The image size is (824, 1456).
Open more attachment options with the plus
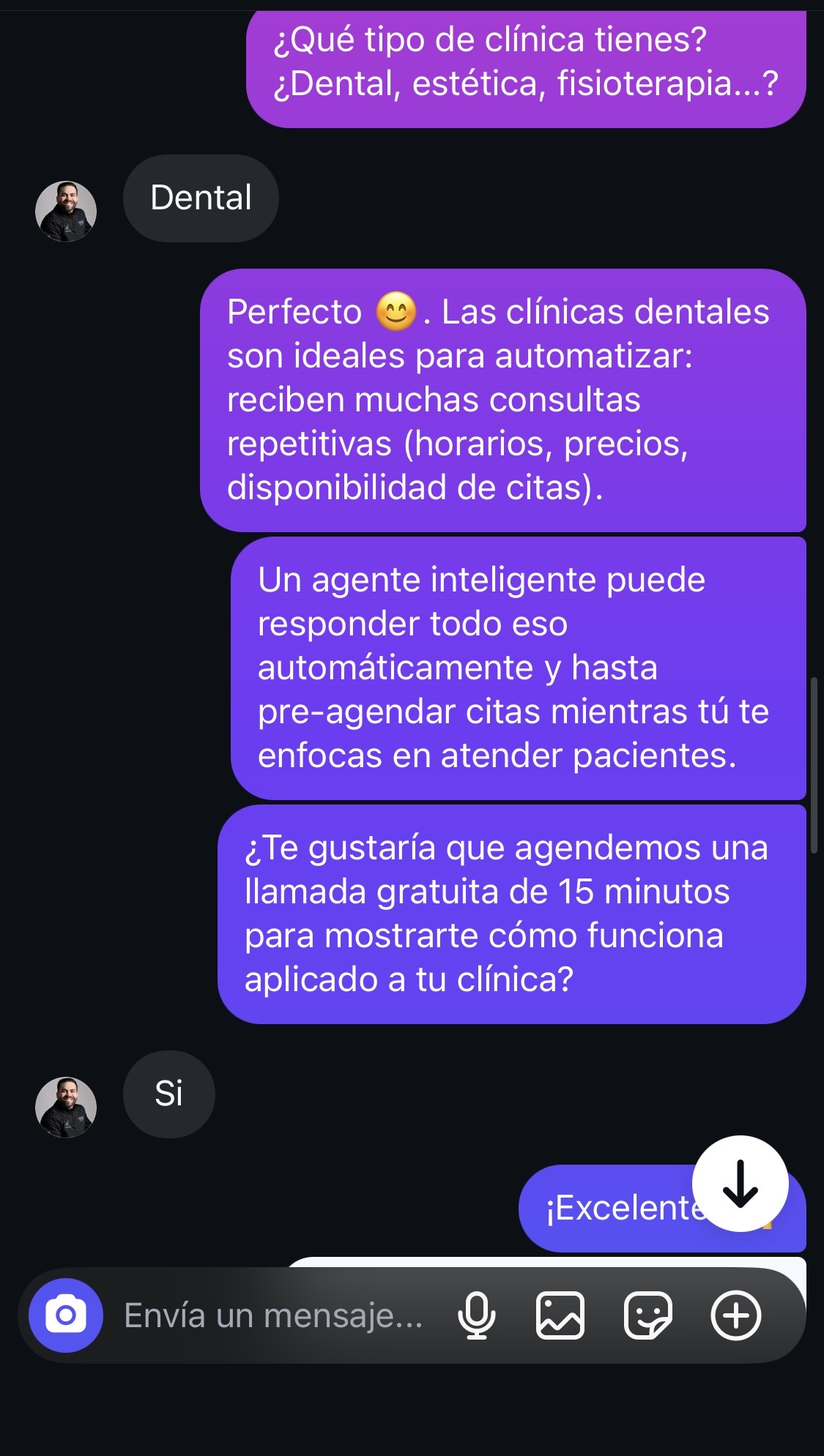pyautogui.click(x=738, y=1315)
